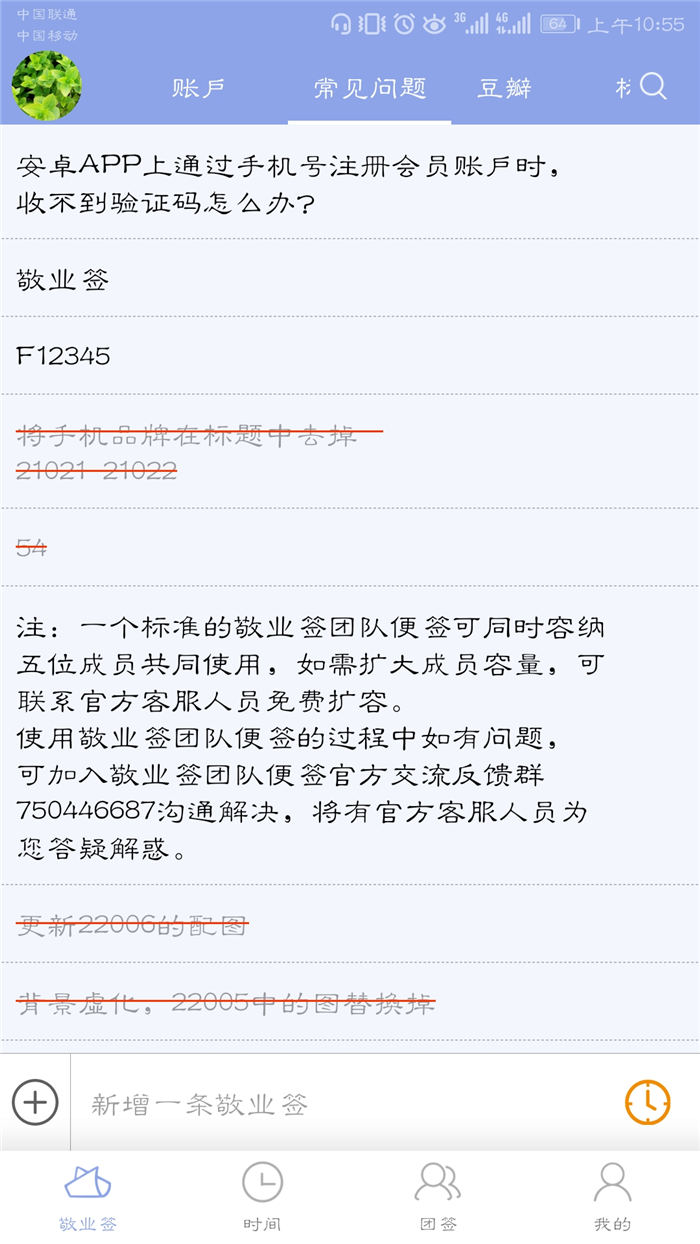
Task: Open the F12345 note
Action: (x=350, y=355)
